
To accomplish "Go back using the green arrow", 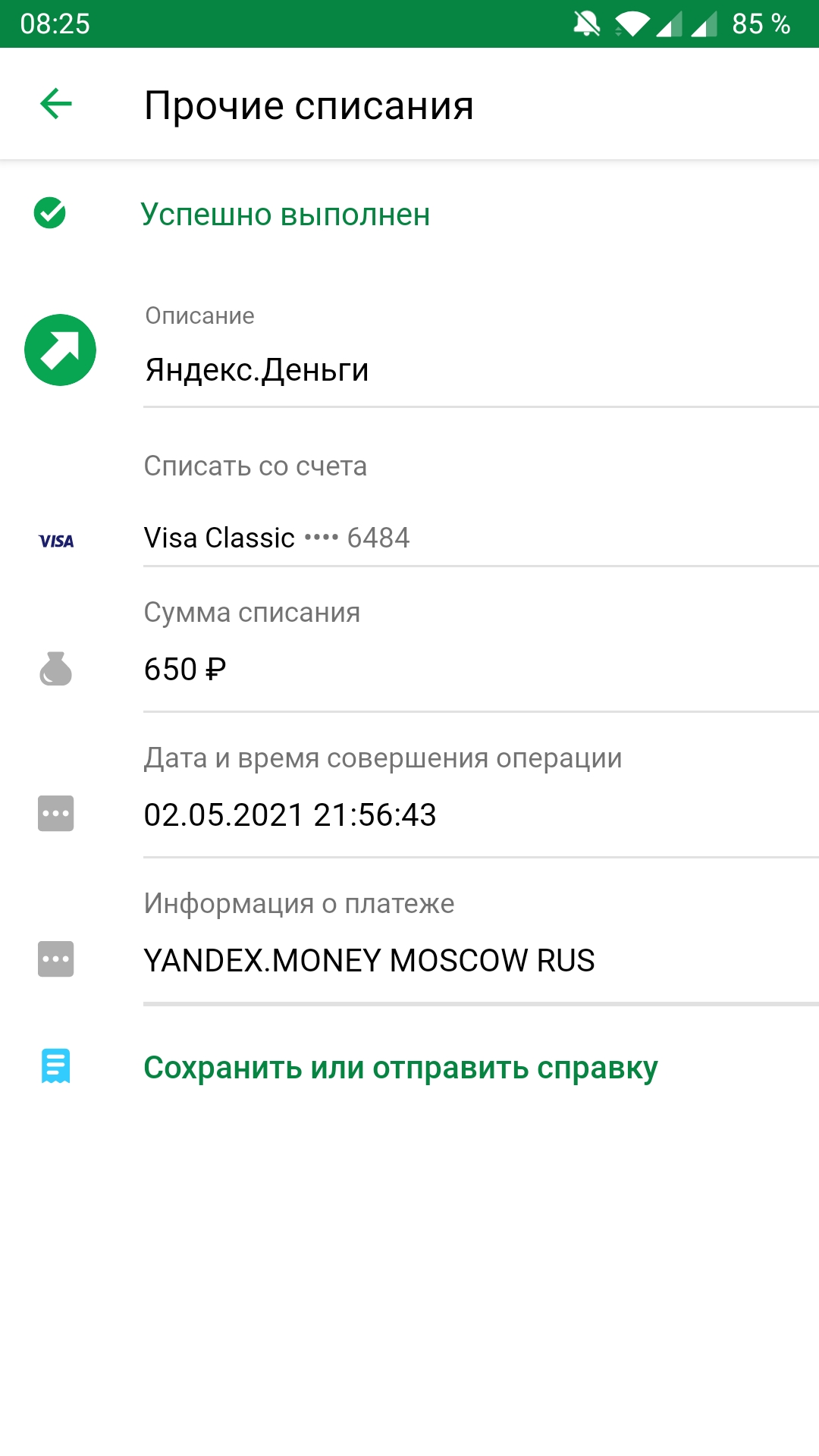I will coord(56,104).
